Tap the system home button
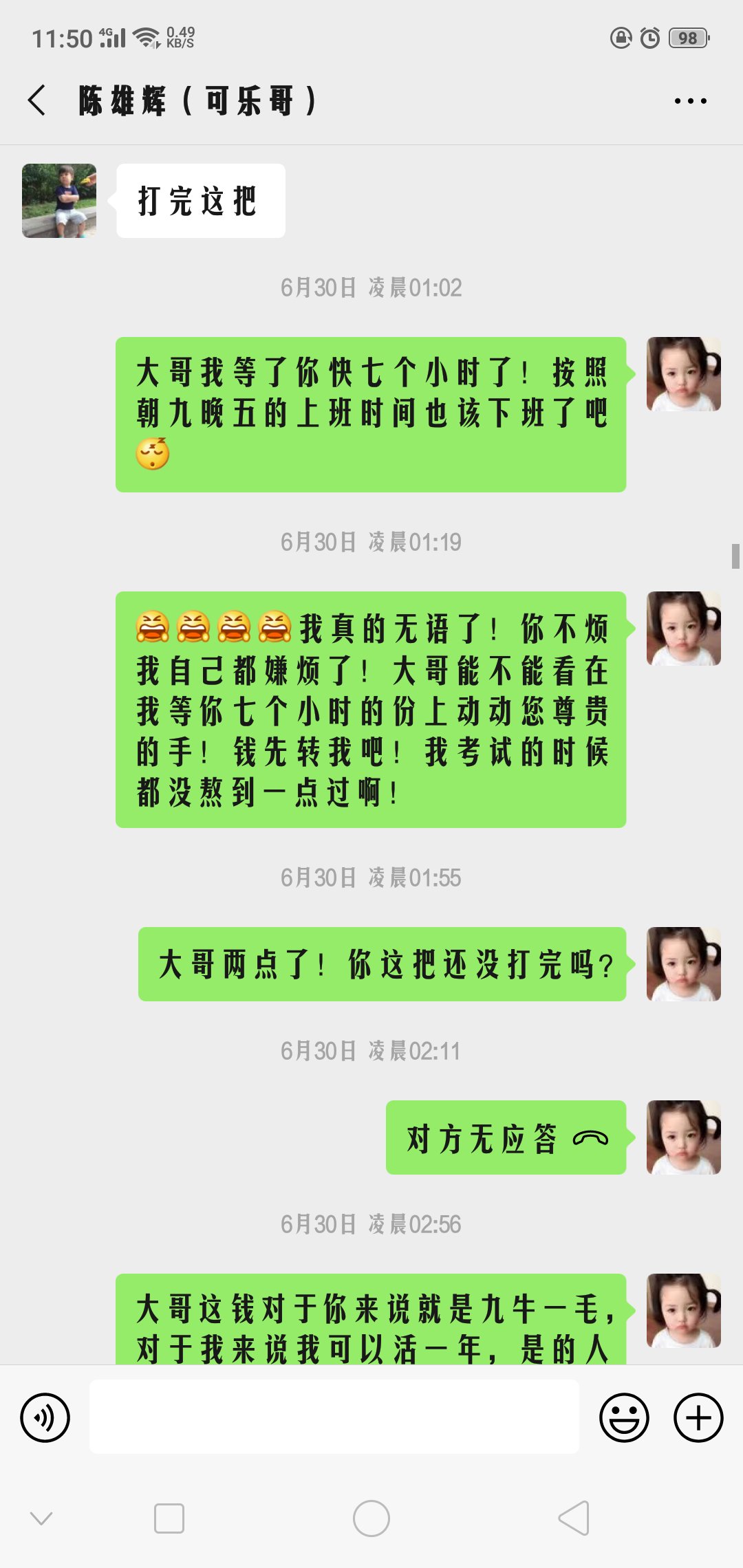 [371, 1518]
